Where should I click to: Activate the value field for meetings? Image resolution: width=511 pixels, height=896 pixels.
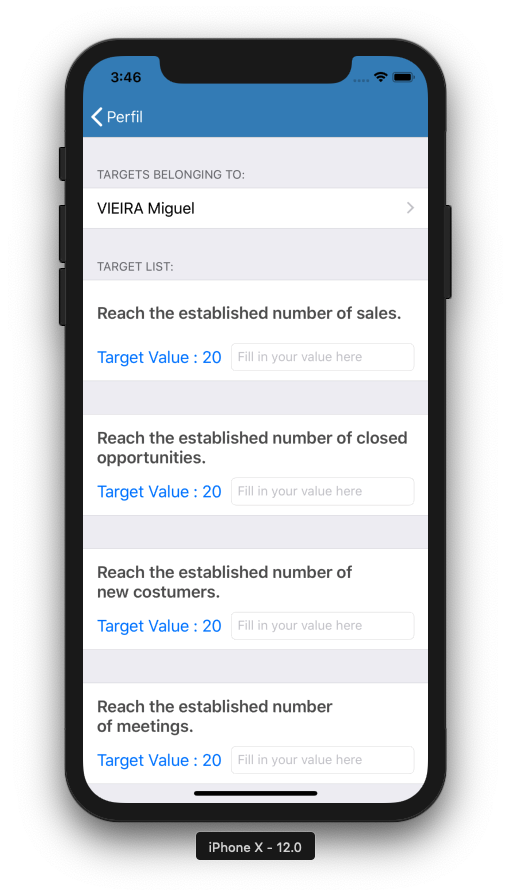coord(322,760)
